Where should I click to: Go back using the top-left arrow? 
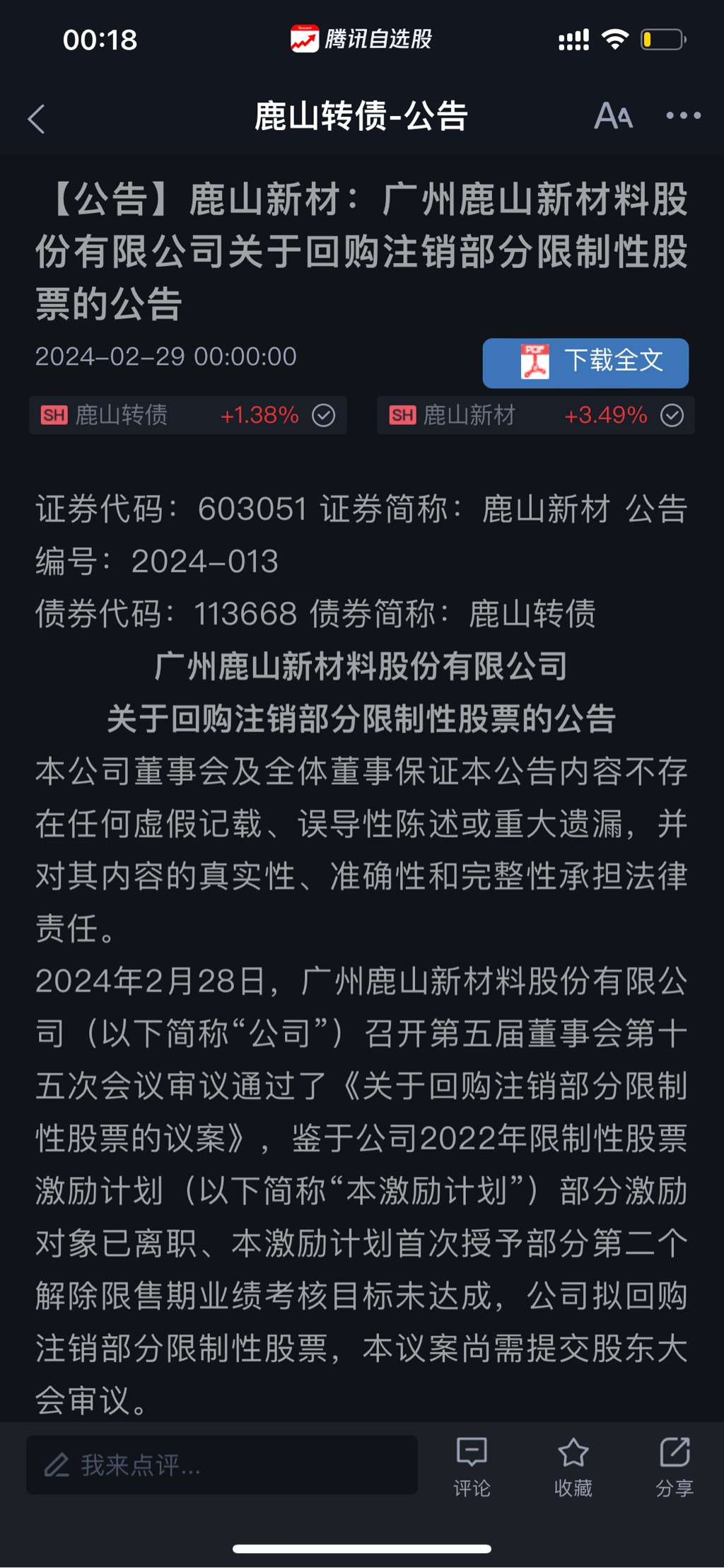36,118
